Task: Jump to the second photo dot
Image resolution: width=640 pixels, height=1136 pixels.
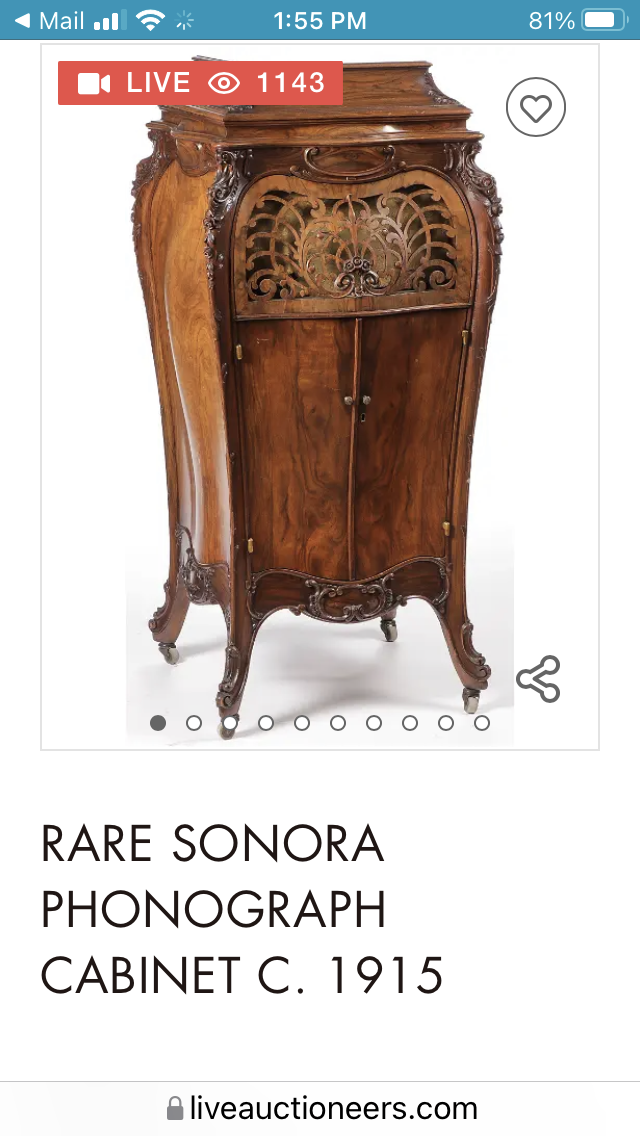Action: point(194,723)
